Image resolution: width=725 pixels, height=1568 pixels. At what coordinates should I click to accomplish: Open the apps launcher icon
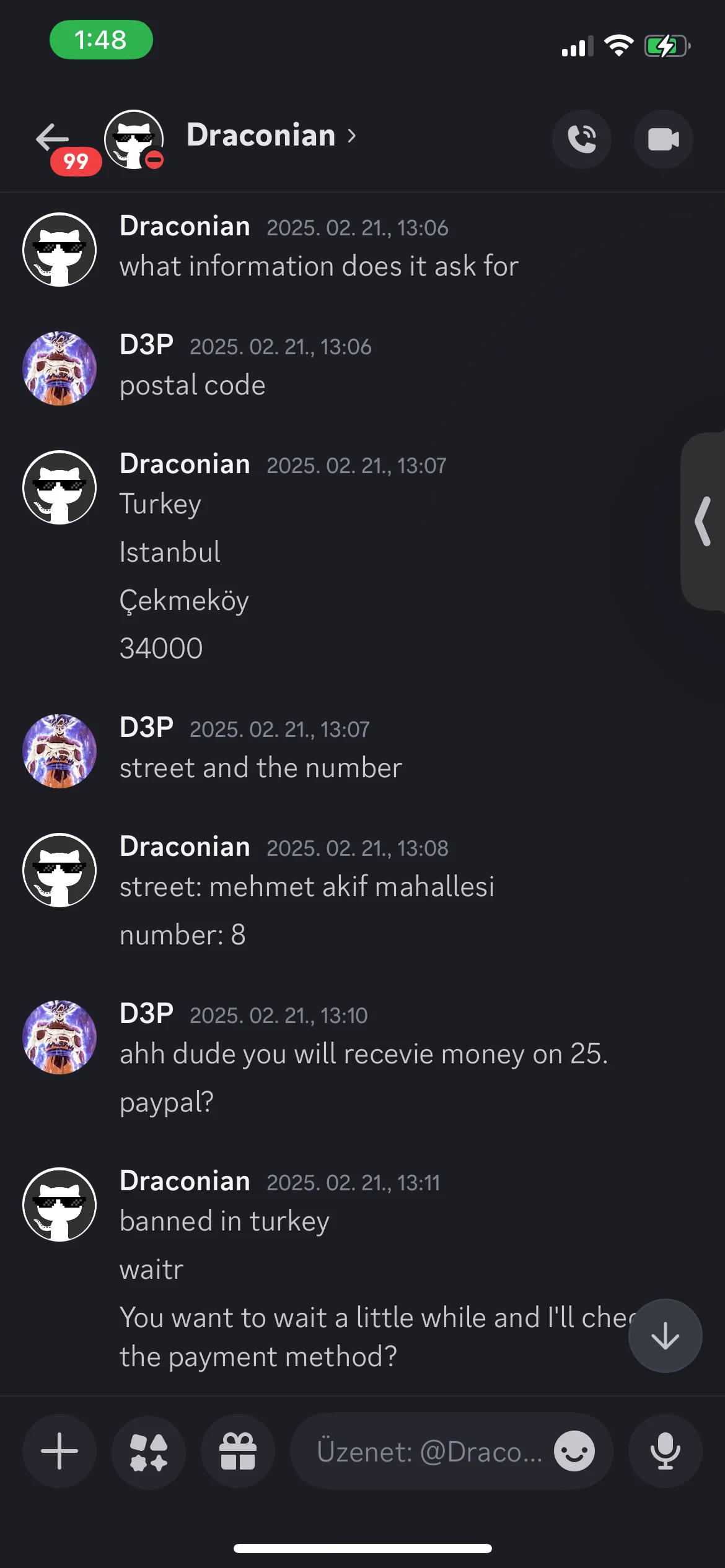click(x=149, y=1451)
